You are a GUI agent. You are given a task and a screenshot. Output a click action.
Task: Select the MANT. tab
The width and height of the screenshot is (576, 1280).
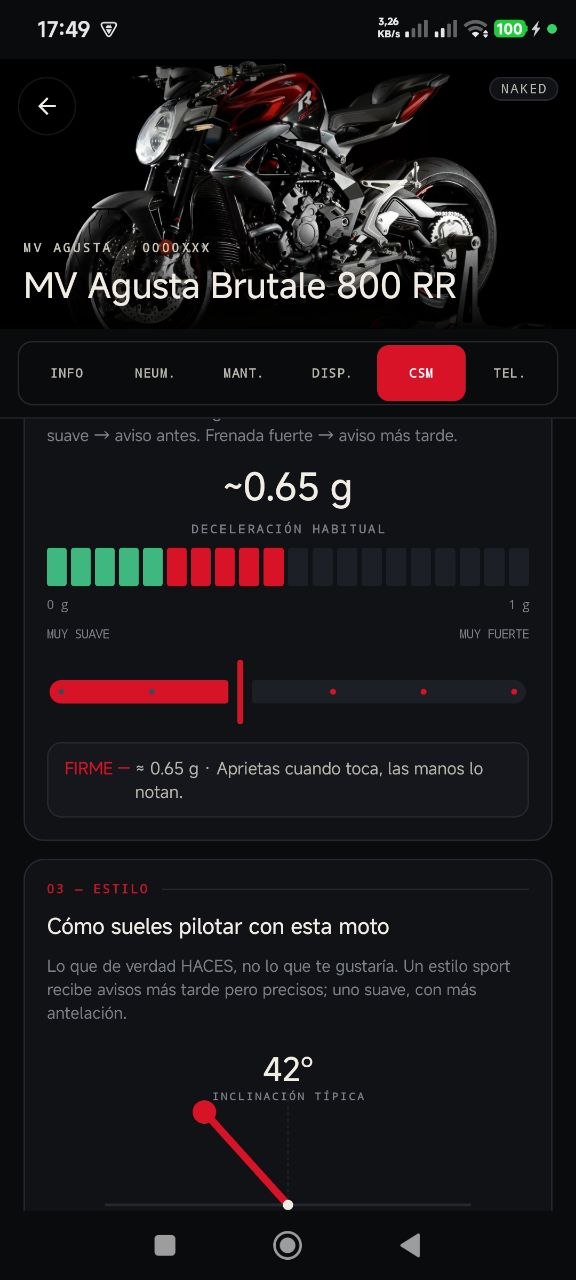[243, 373]
